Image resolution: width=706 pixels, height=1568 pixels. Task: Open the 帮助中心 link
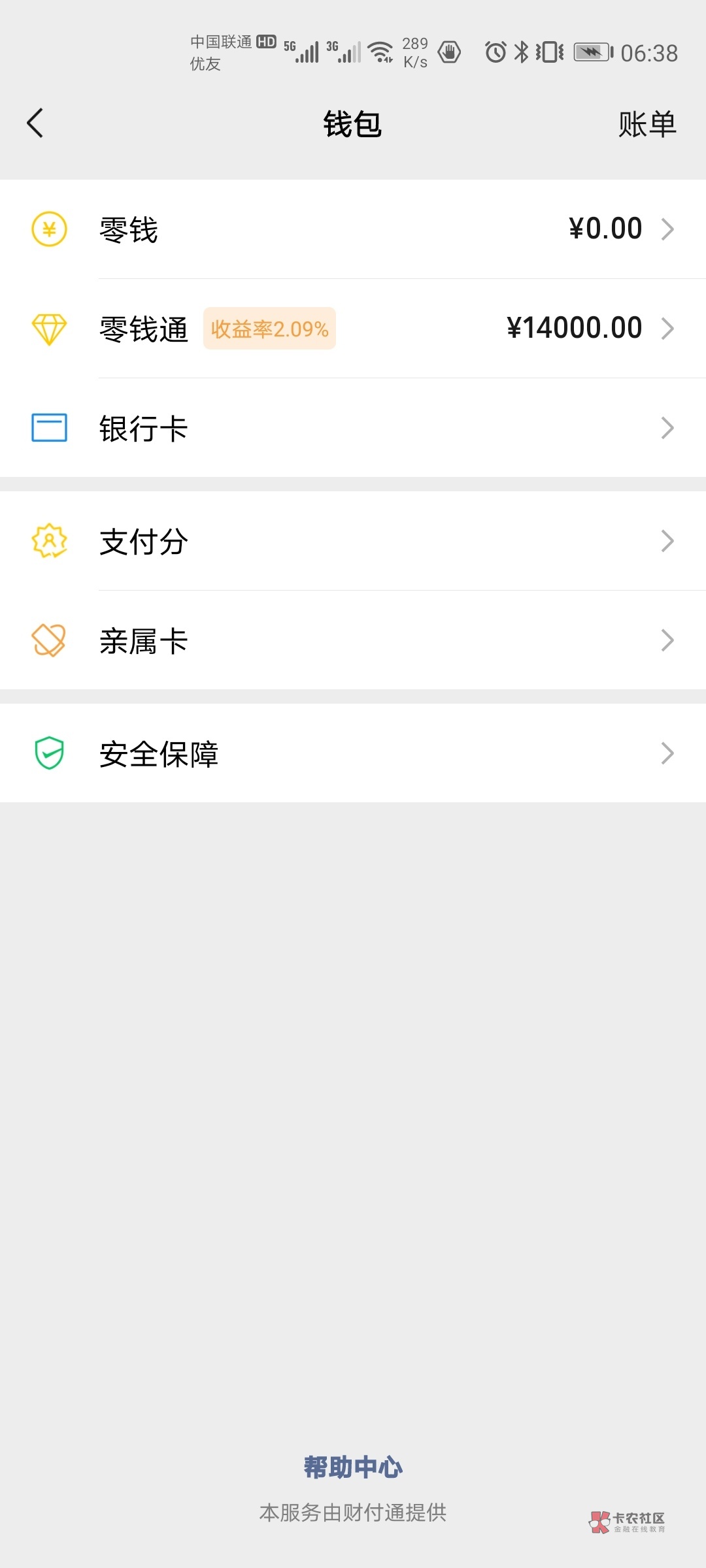[x=353, y=1467]
